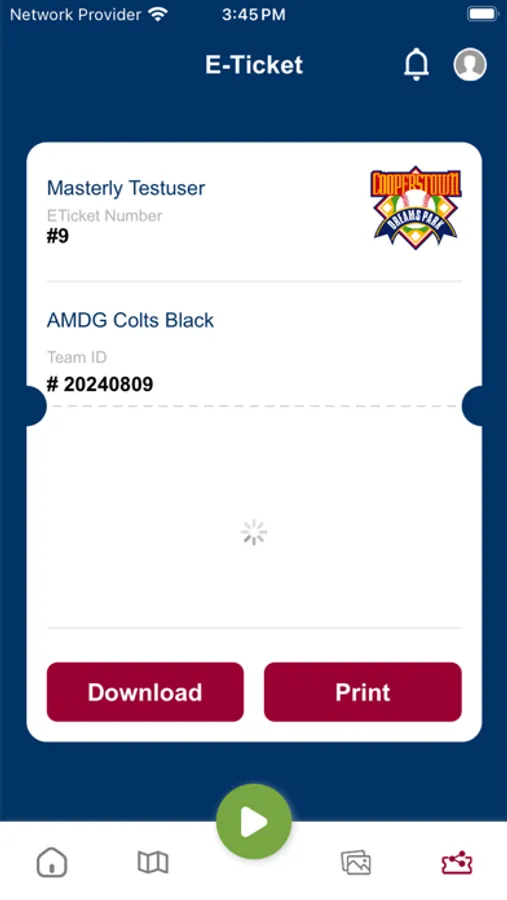Open the notifications bell

pos(416,64)
